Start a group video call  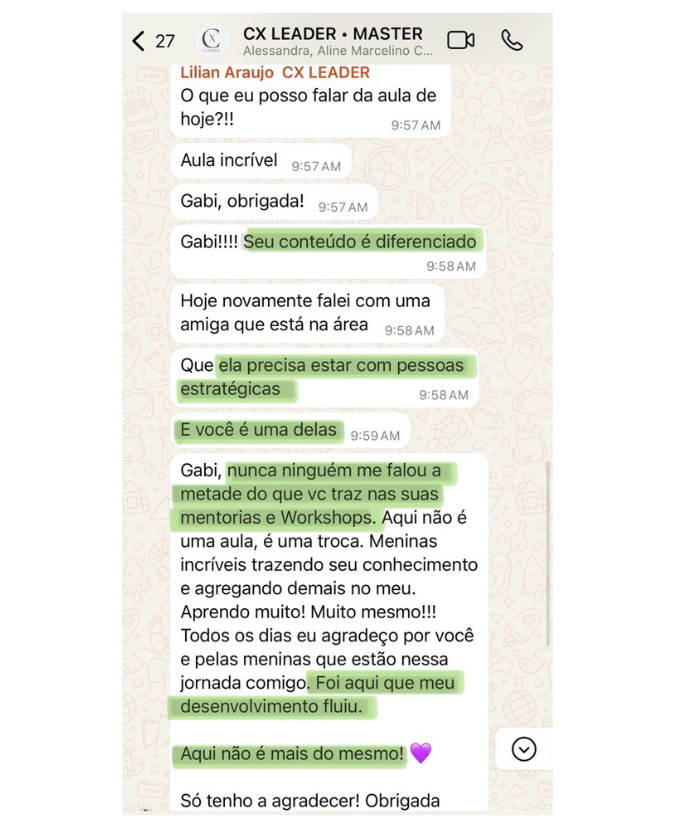460,40
